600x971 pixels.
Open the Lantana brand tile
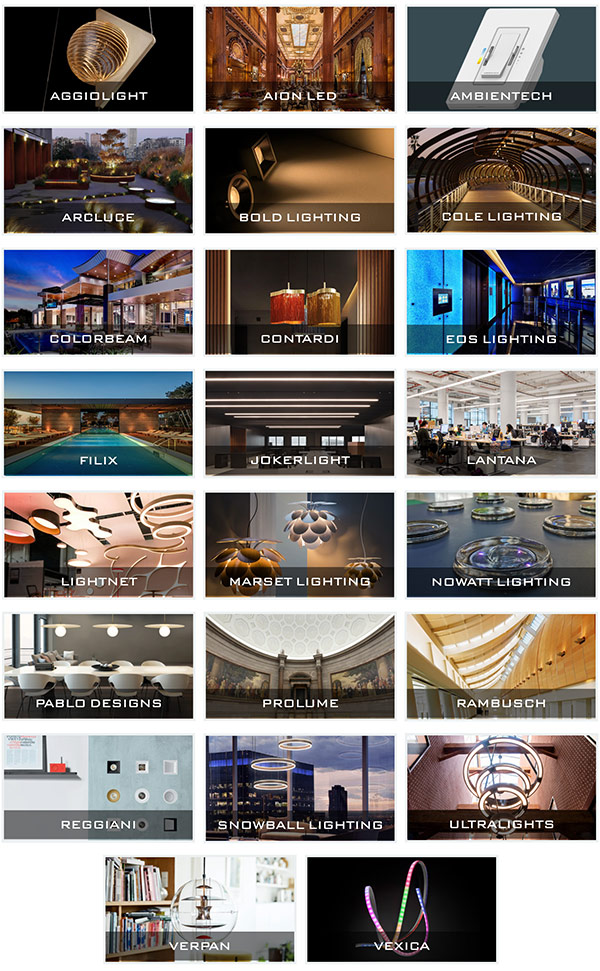pyautogui.click(x=501, y=423)
